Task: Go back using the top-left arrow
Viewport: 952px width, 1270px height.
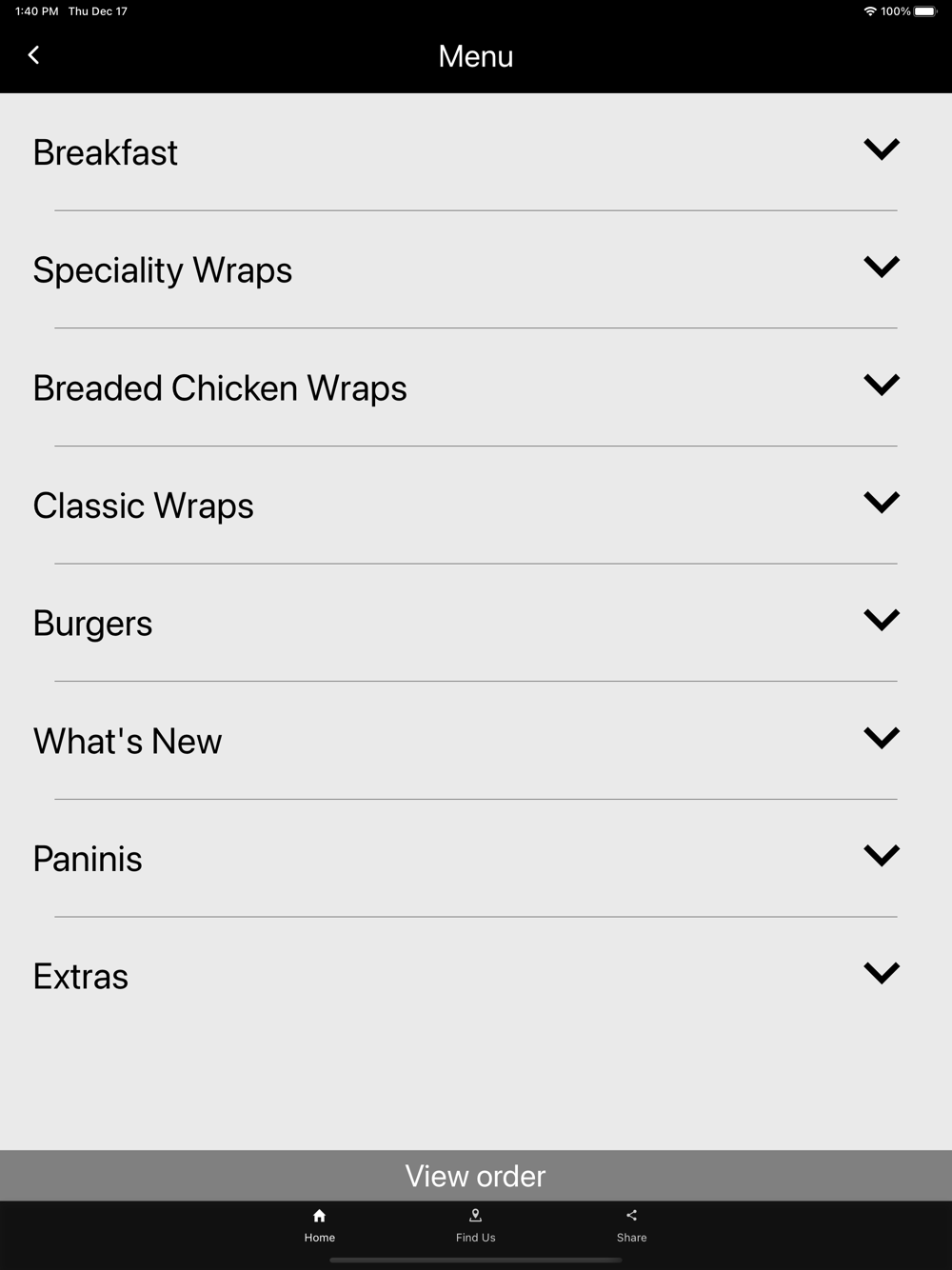Action: tap(34, 55)
